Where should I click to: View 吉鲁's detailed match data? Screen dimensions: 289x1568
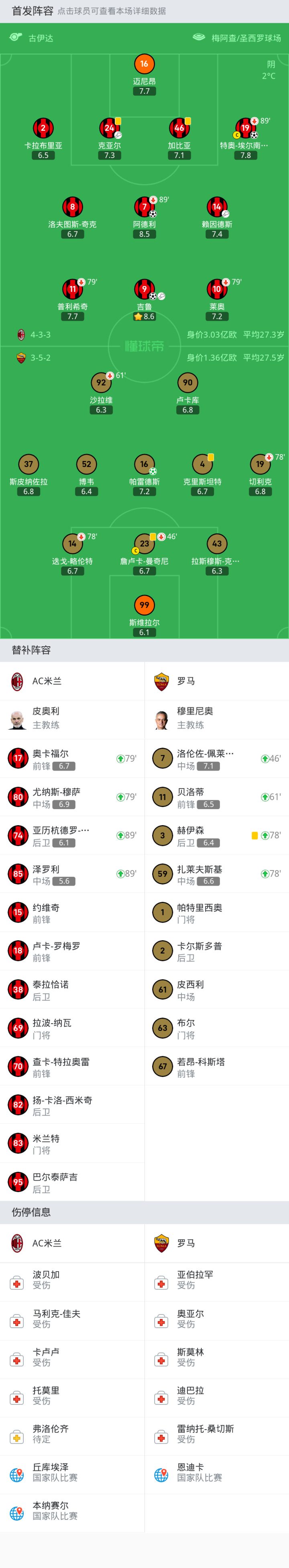(144, 290)
